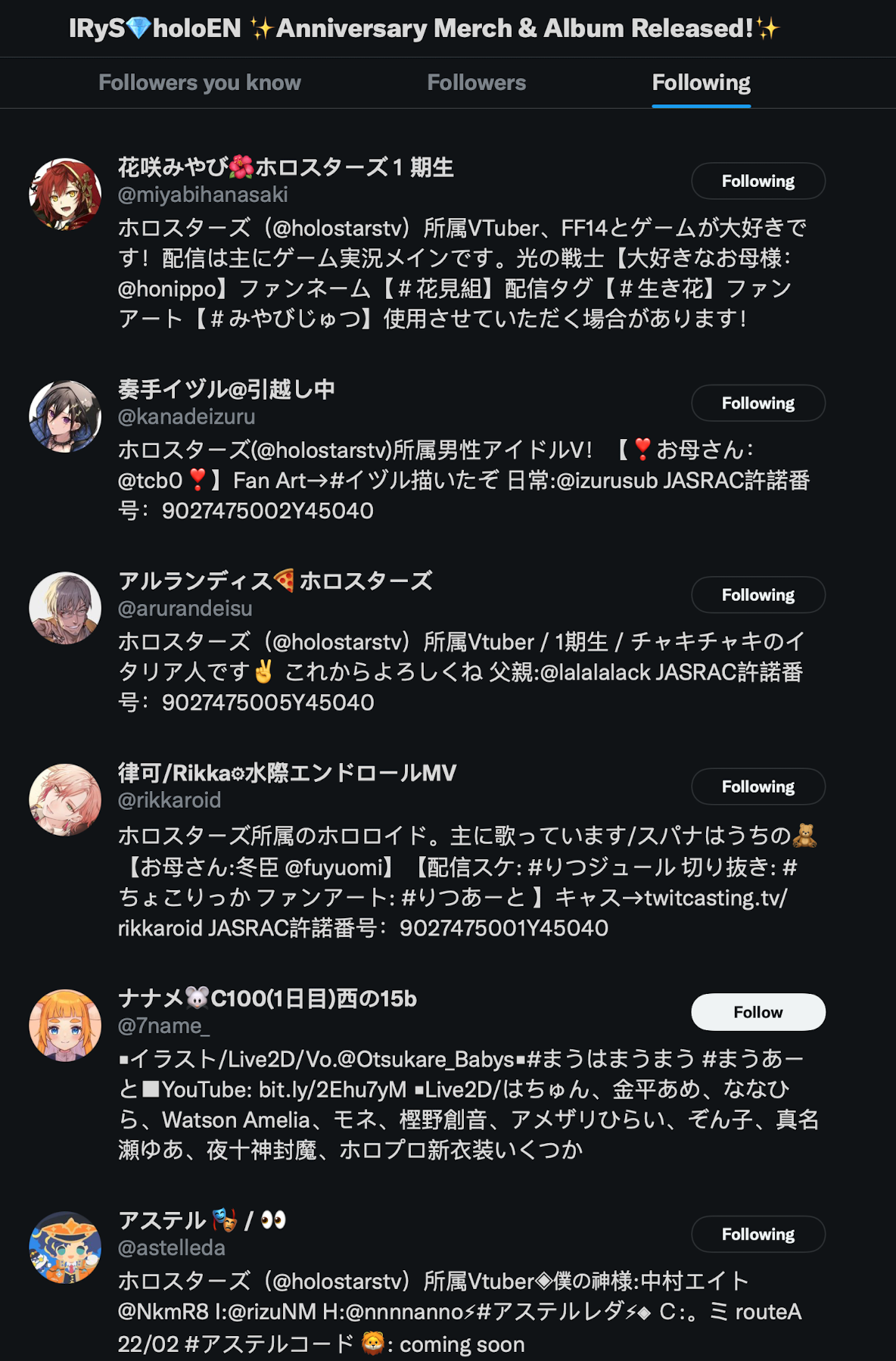Follow the @7name_ account
The height and width of the screenshot is (1361, 896).
(758, 1012)
